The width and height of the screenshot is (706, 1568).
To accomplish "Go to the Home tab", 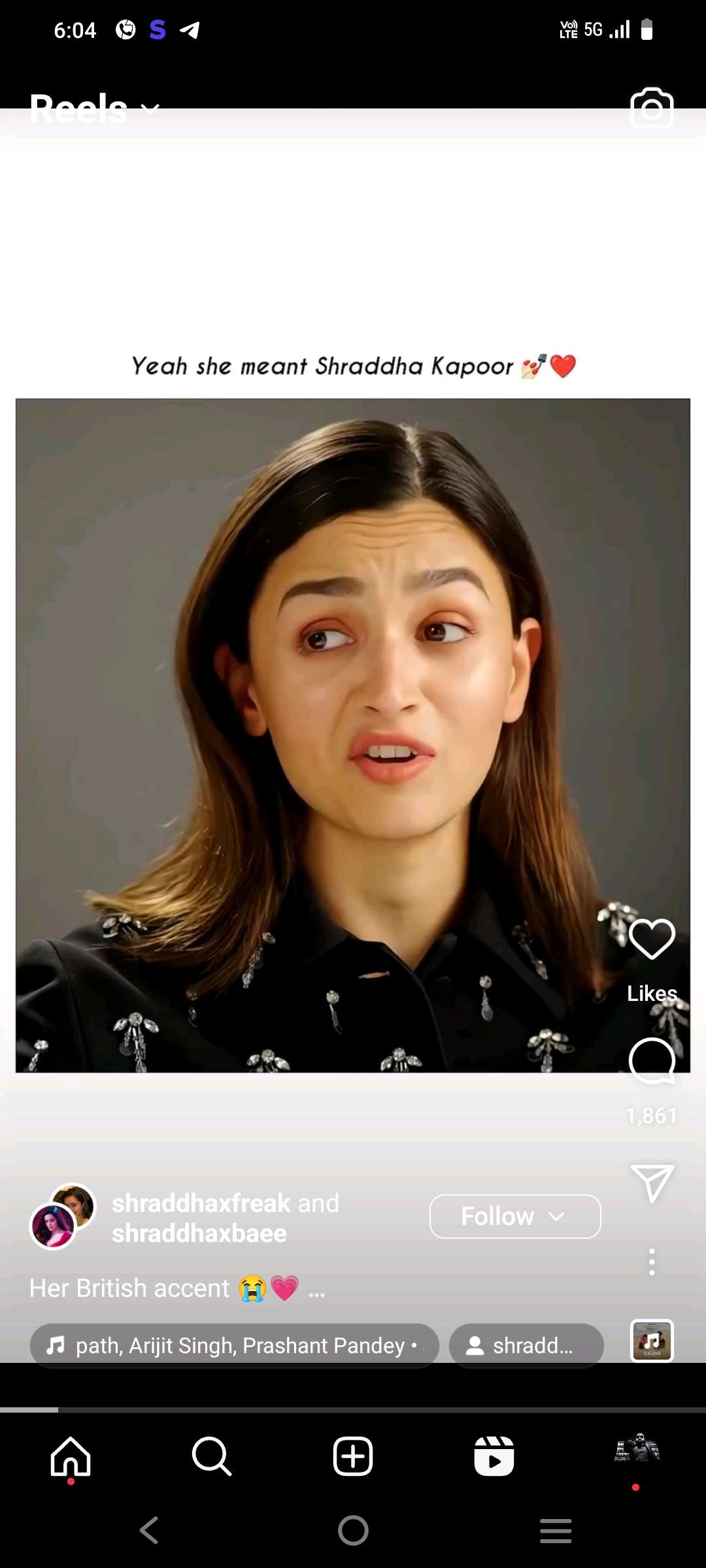I will click(x=71, y=1456).
